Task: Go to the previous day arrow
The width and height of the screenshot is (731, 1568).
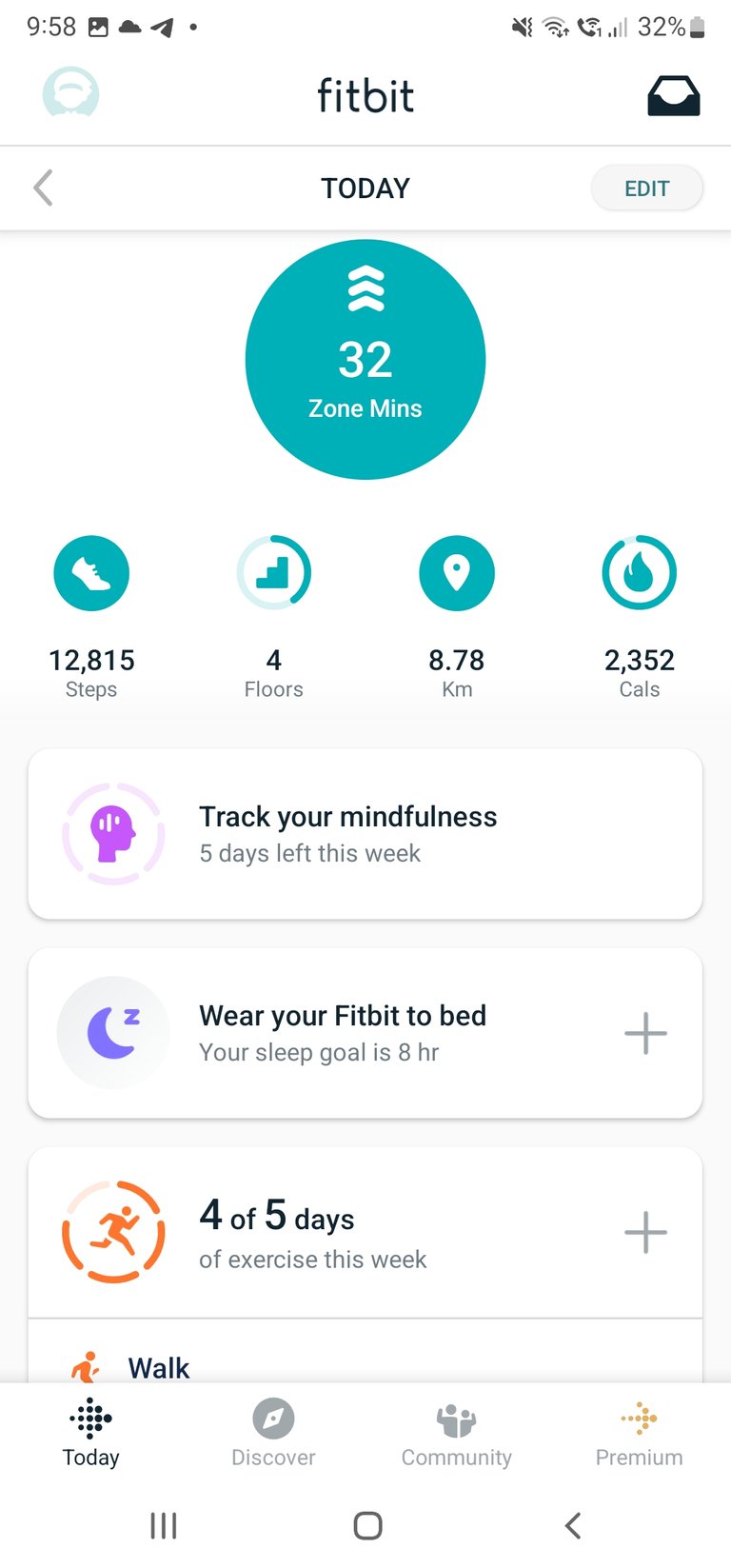Action: tap(43, 189)
